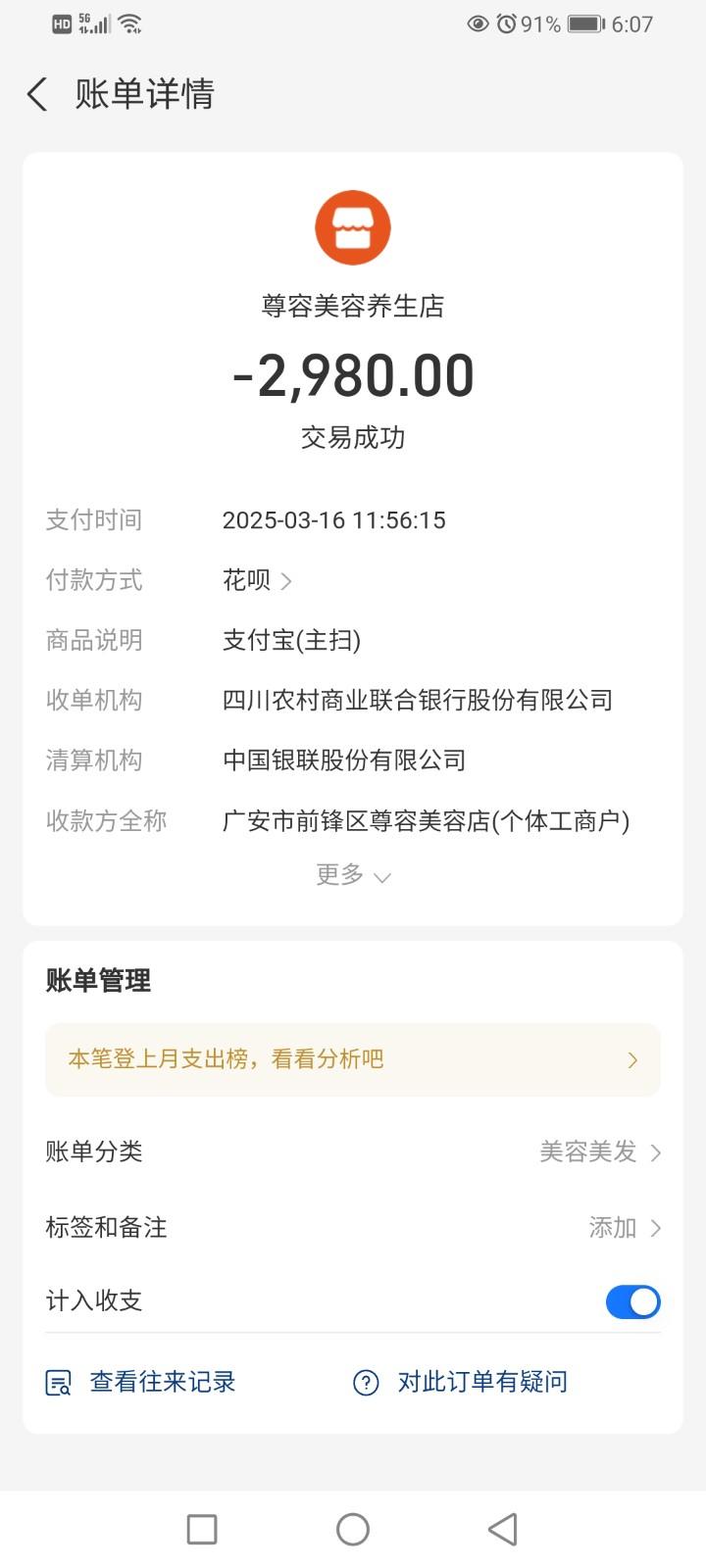Image resolution: width=706 pixels, height=1568 pixels.
Task: Tap 对此订单有疑问 for order help
Action: point(461,1382)
